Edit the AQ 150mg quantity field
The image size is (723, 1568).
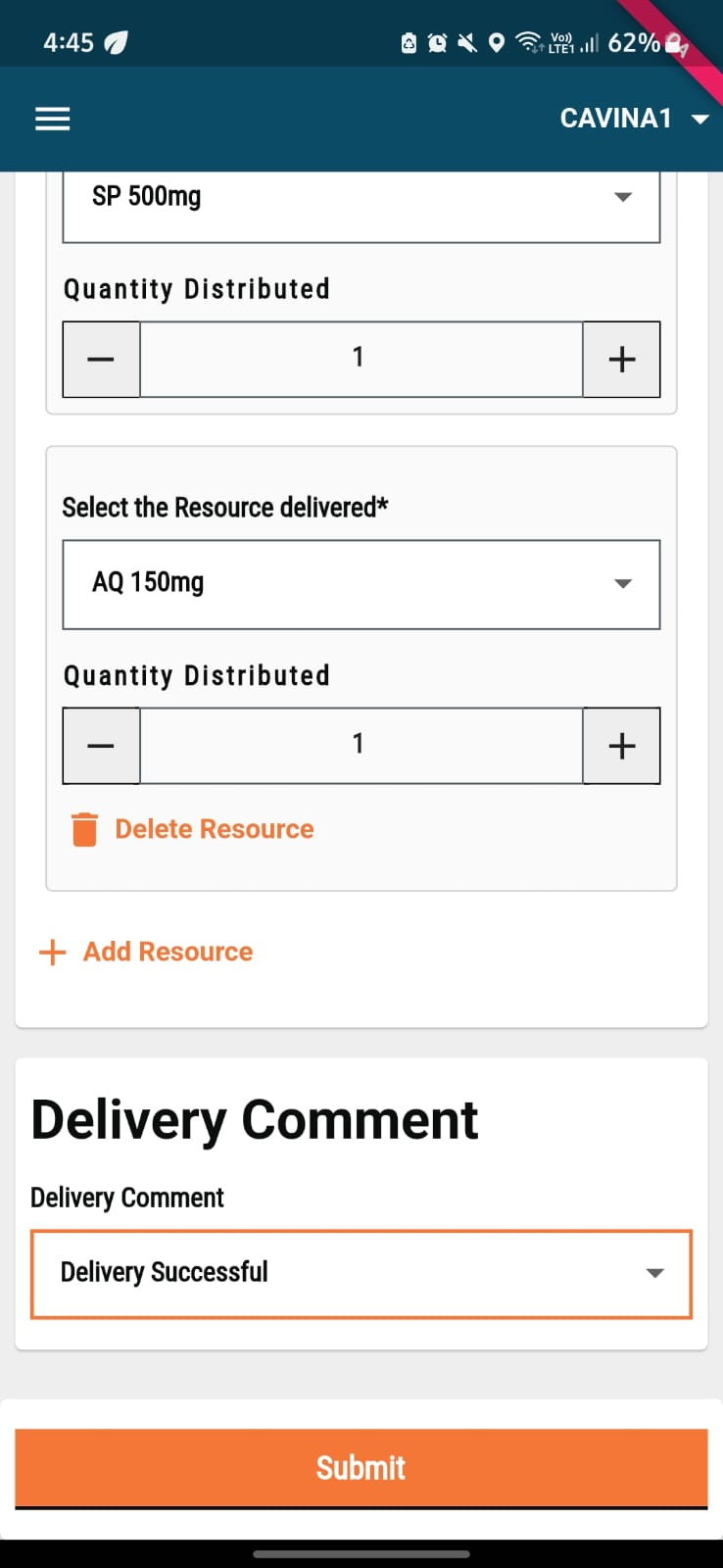(x=361, y=745)
